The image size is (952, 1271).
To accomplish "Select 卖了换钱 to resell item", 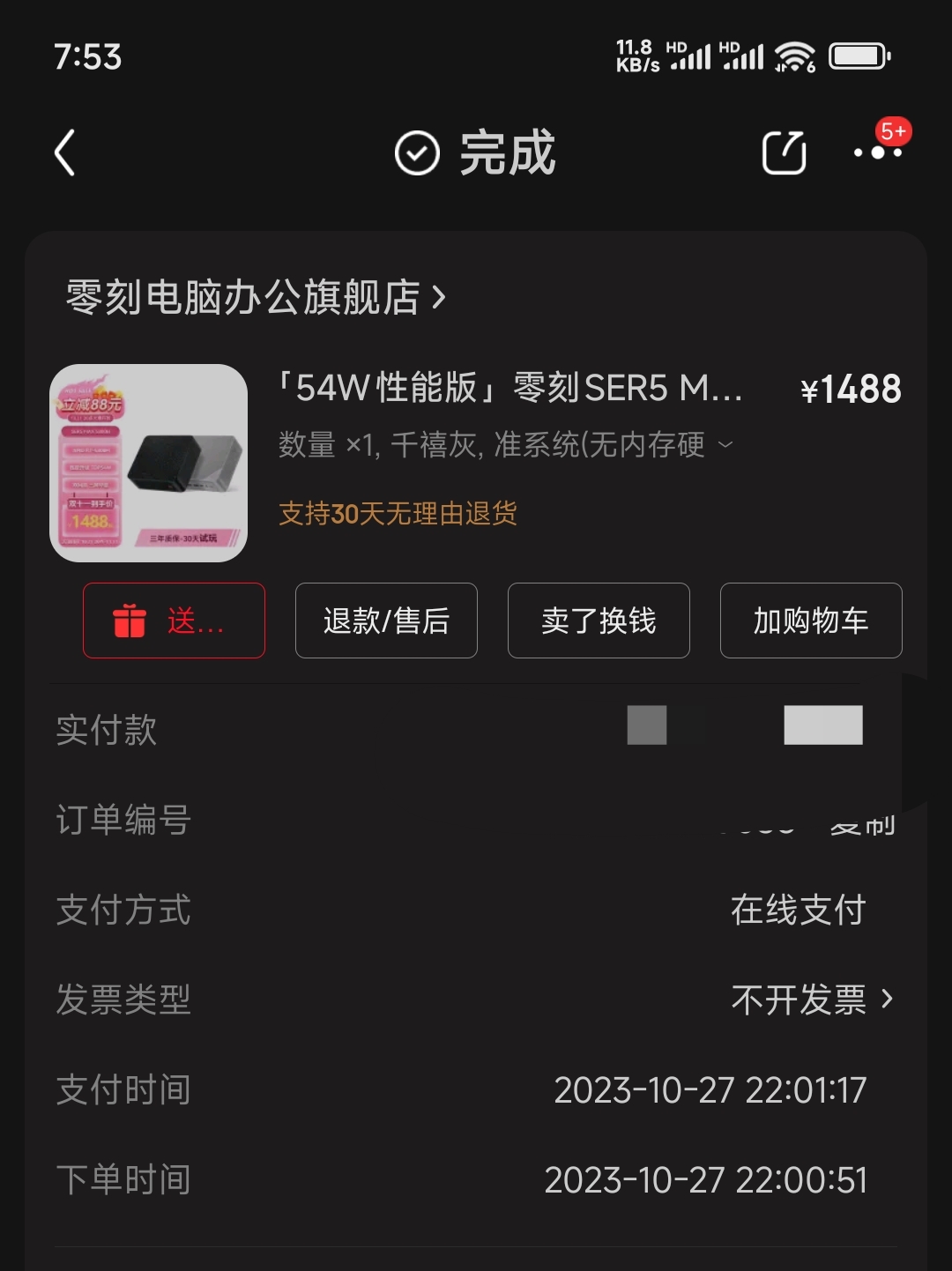I will pyautogui.click(x=599, y=621).
